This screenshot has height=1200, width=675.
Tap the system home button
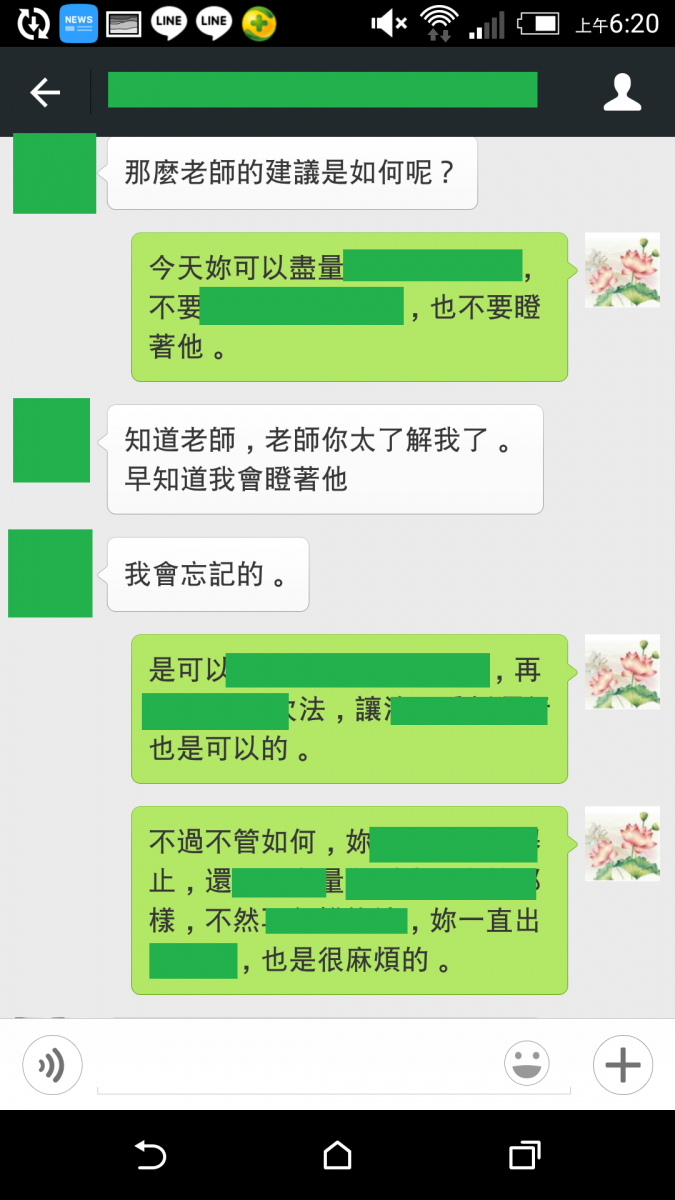tap(337, 1155)
